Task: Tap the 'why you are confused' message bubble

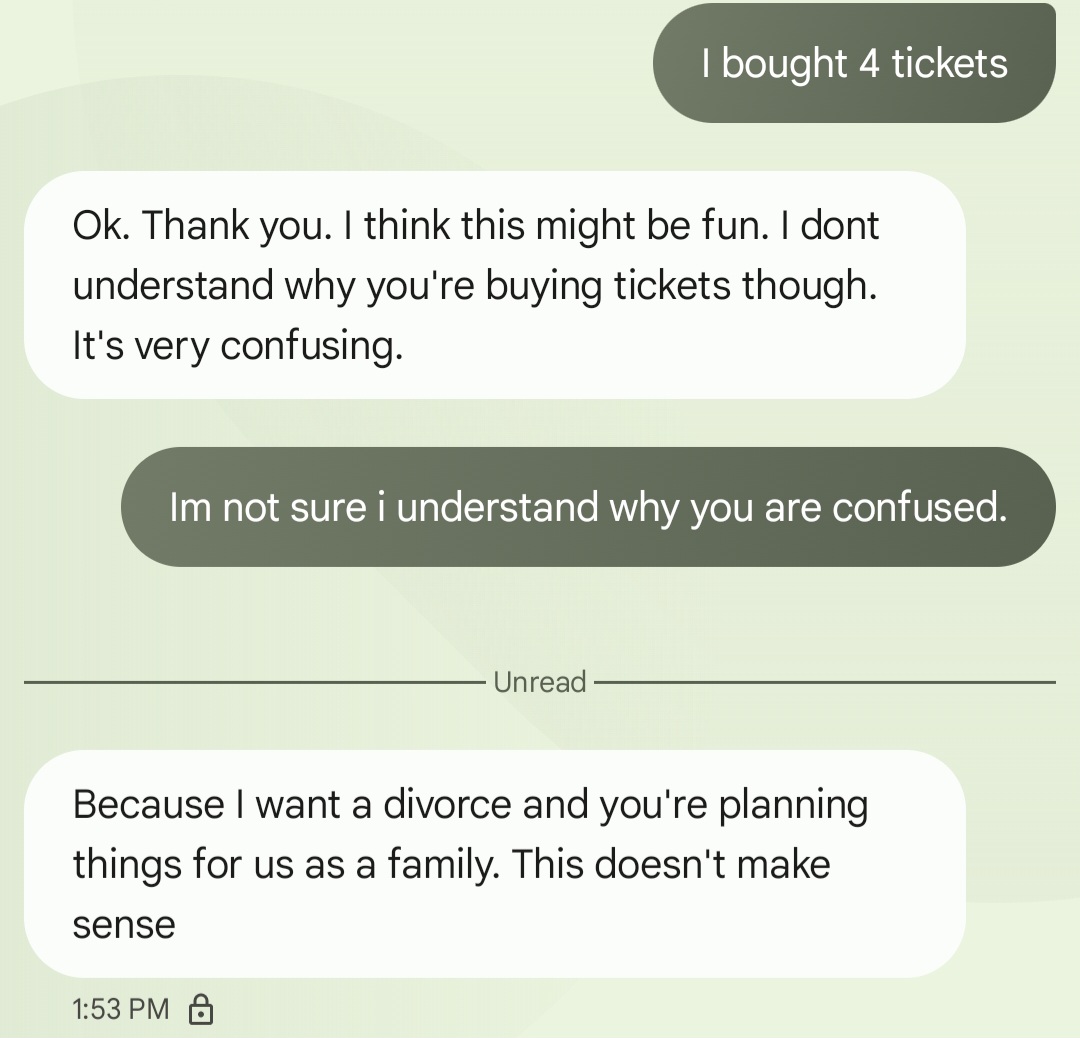Action: coord(588,507)
